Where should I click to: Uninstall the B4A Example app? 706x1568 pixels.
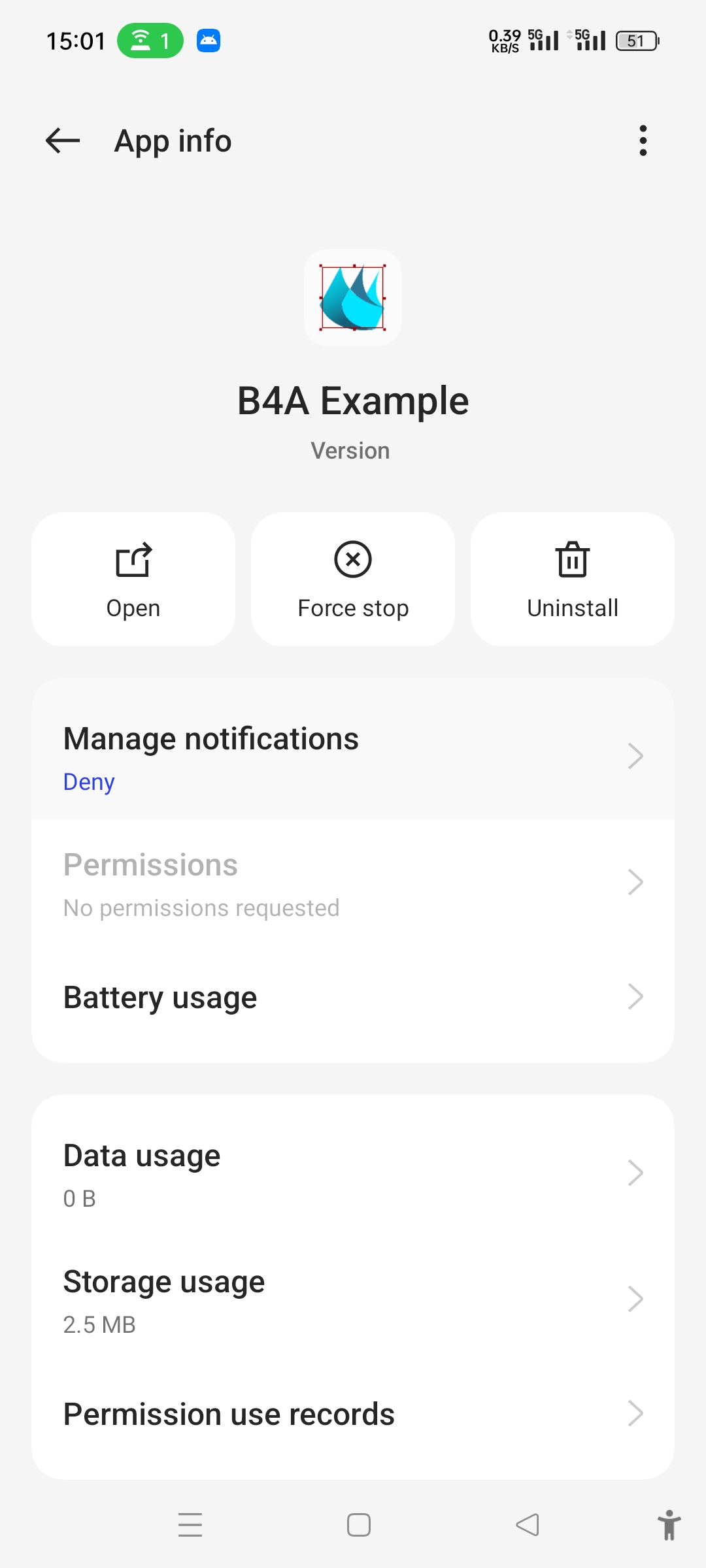point(573,579)
